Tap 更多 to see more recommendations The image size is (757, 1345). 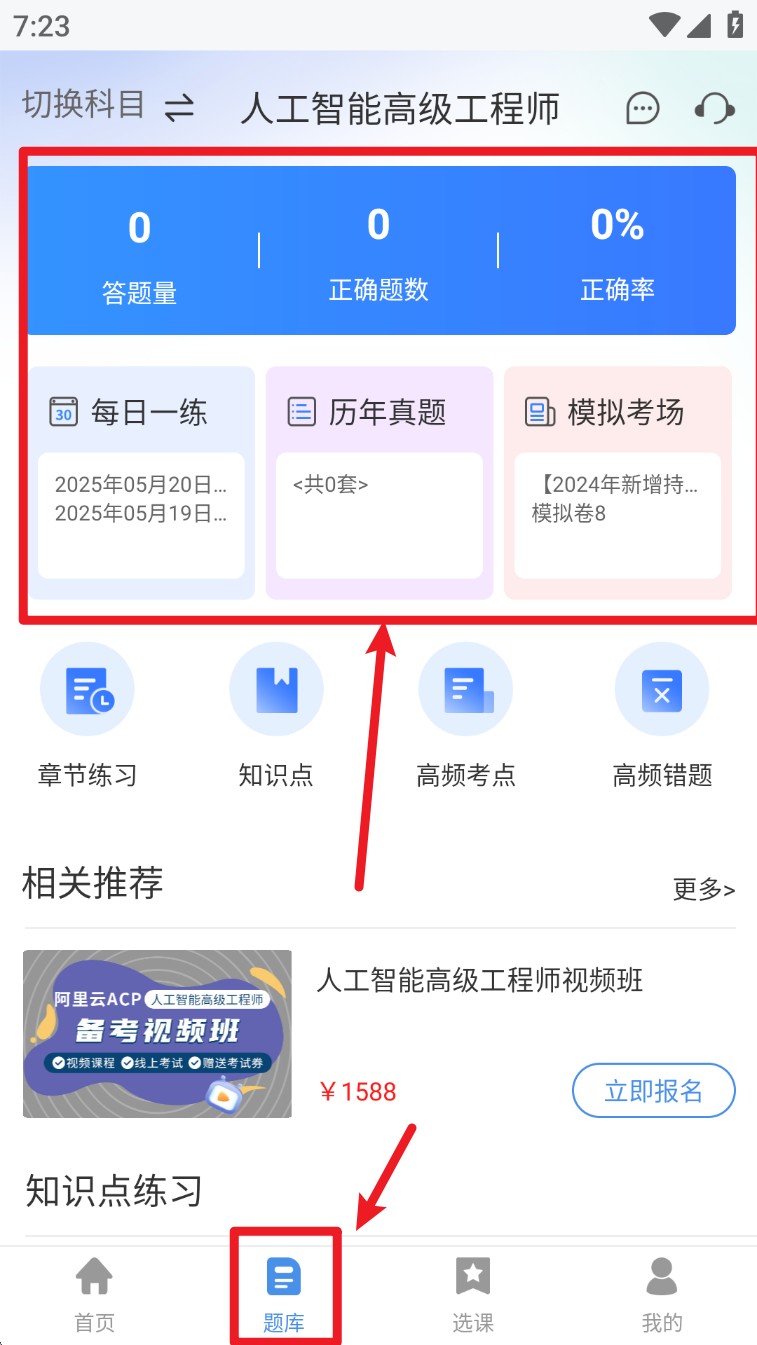(x=704, y=889)
